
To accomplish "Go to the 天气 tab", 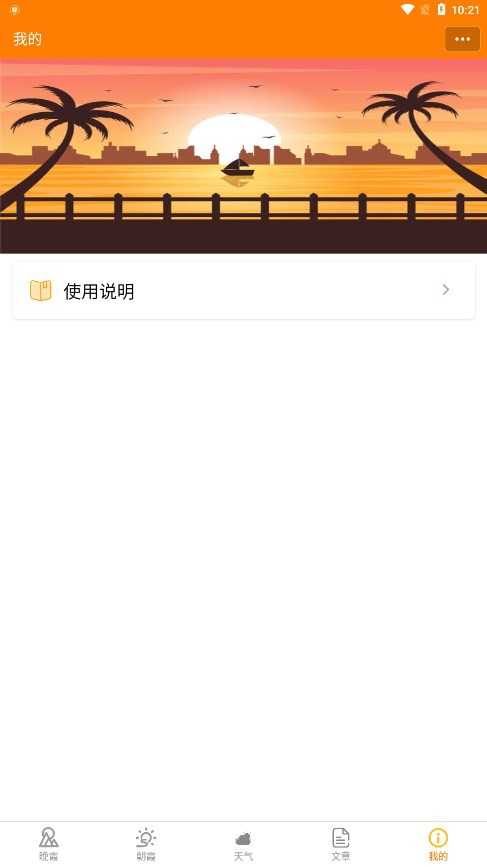I will pos(243,844).
